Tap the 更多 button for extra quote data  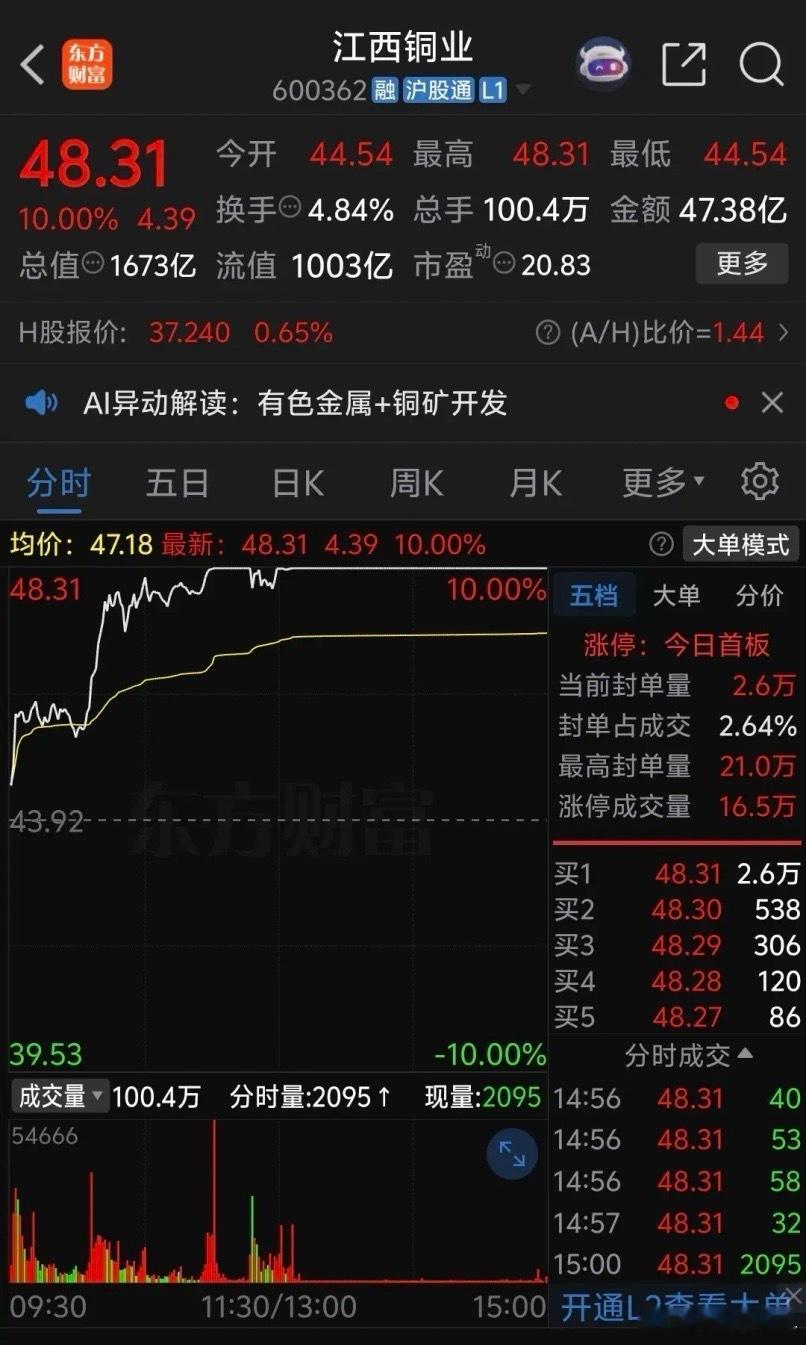pos(741,263)
